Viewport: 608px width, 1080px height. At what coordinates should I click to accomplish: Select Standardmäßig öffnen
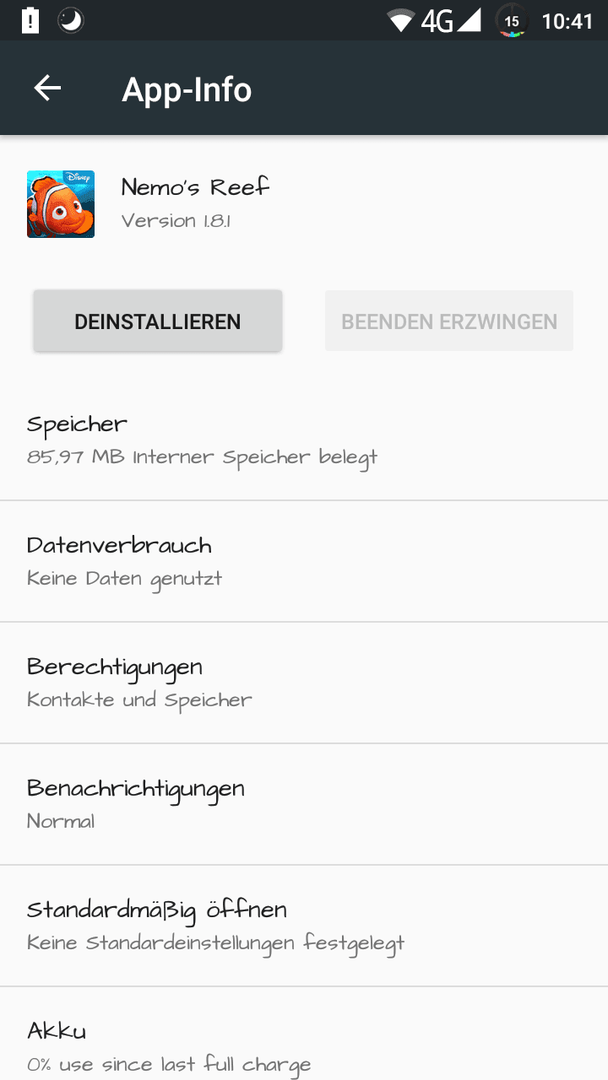[304, 925]
